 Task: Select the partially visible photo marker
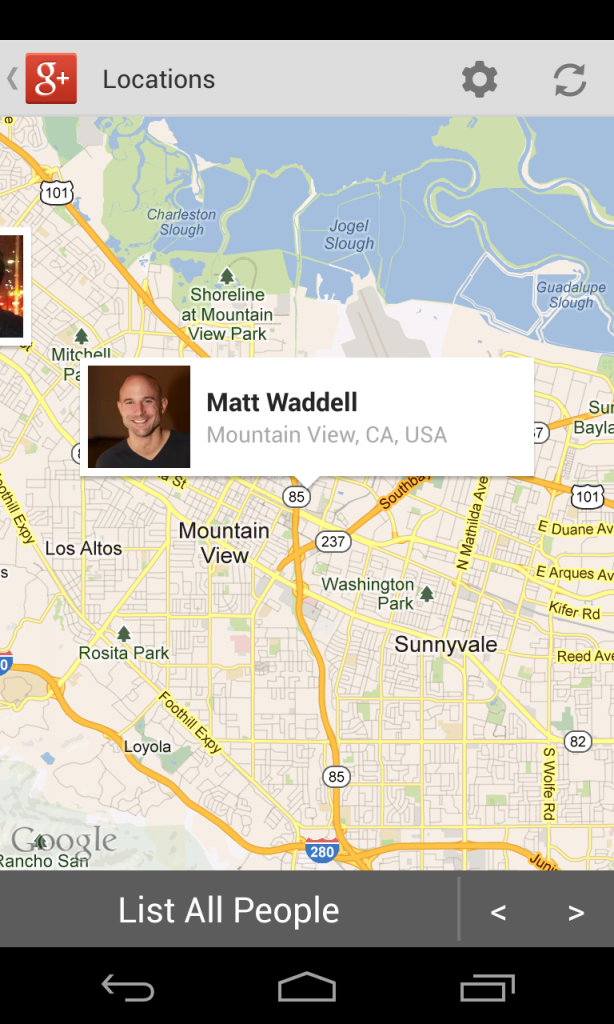pos(11,286)
